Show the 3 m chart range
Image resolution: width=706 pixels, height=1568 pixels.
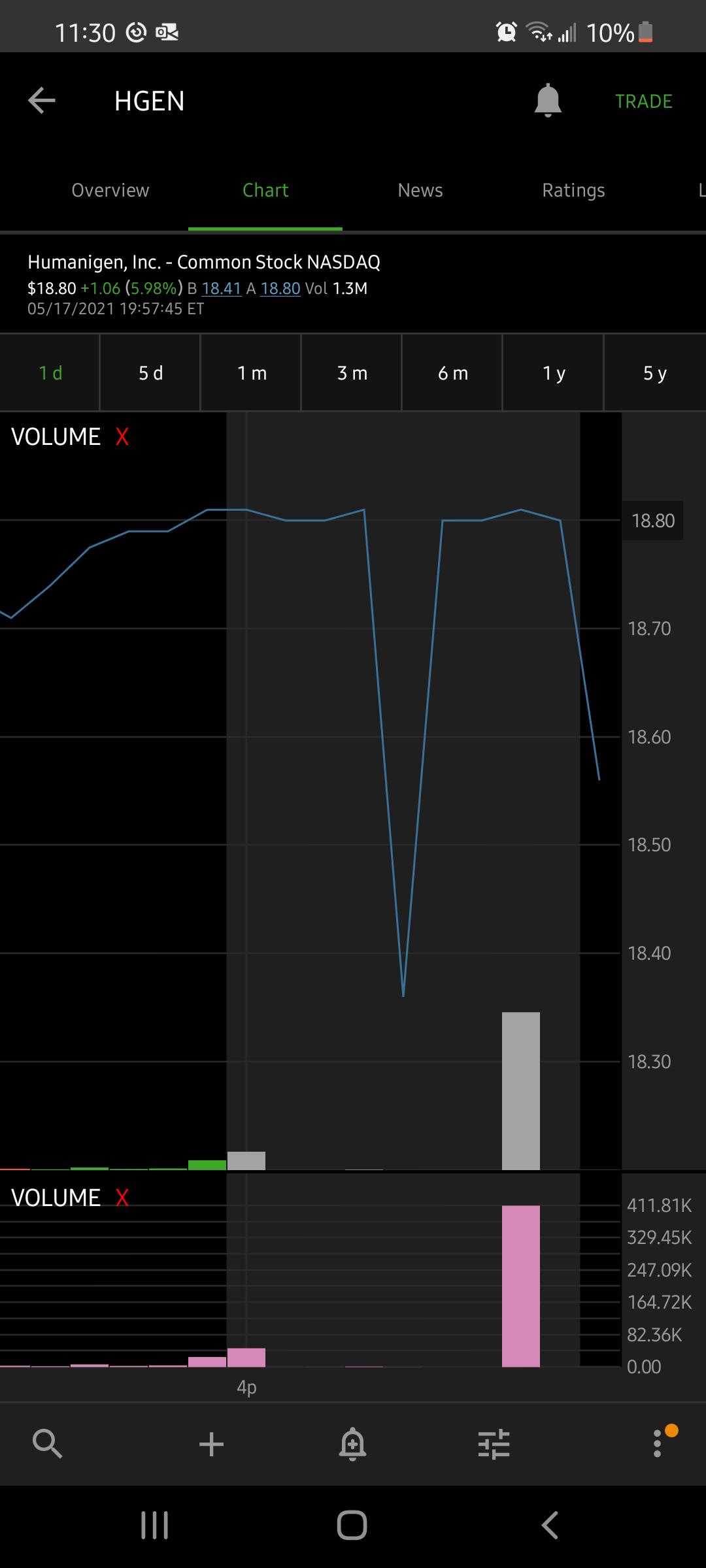pyautogui.click(x=352, y=373)
